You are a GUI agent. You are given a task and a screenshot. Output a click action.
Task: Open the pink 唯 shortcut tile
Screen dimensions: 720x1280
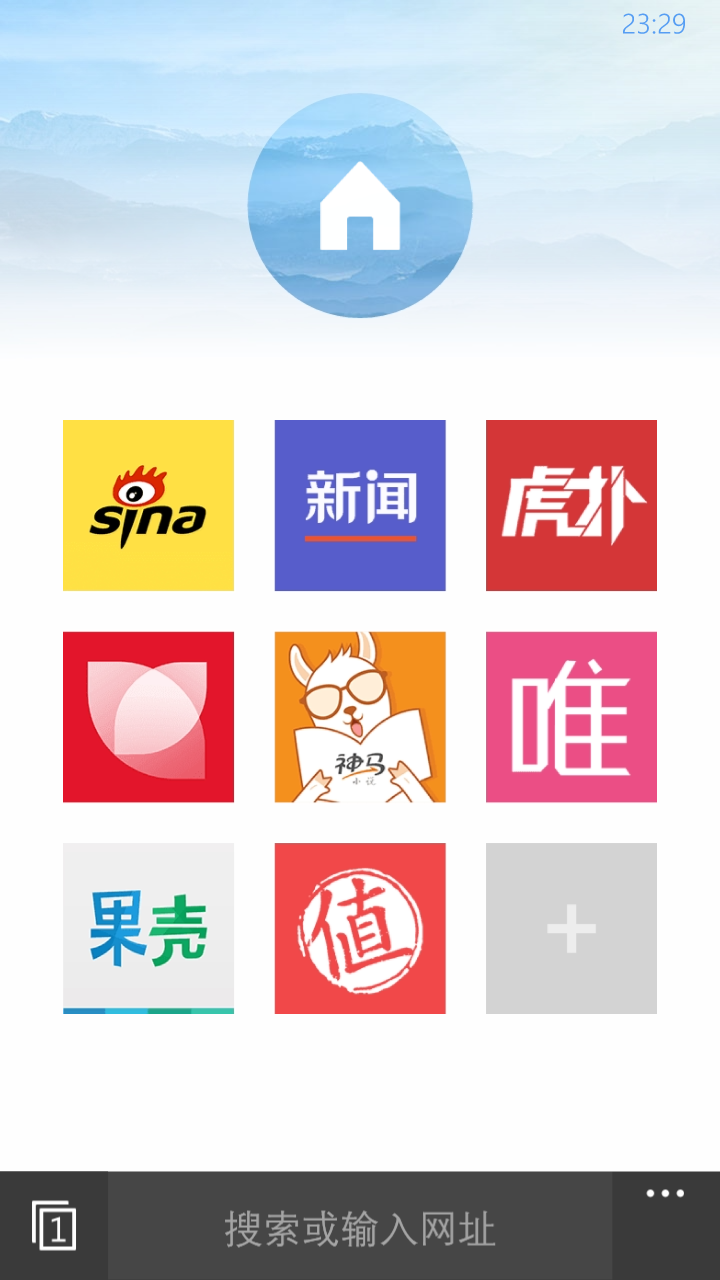(571, 717)
